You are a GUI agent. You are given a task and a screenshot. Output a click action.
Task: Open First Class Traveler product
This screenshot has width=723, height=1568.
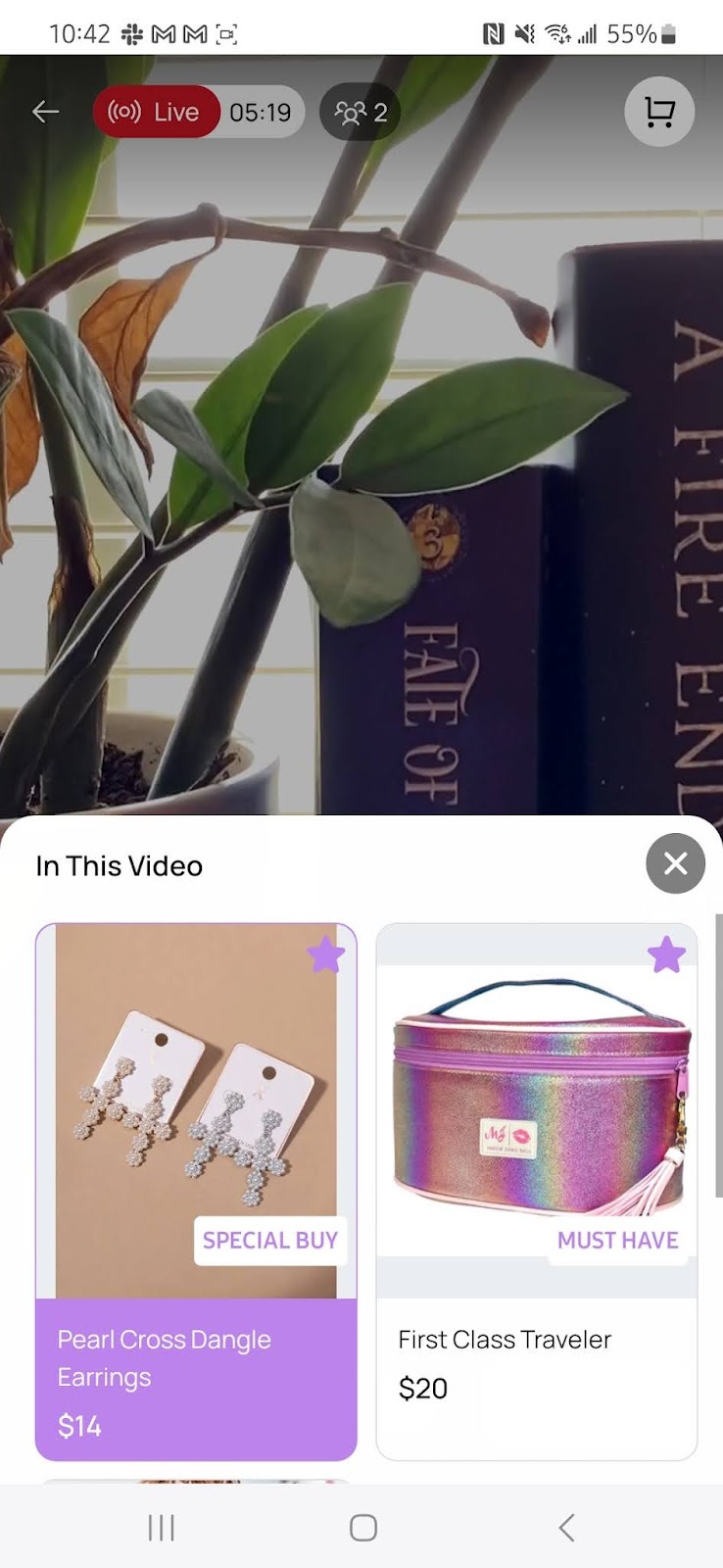coord(537,1191)
